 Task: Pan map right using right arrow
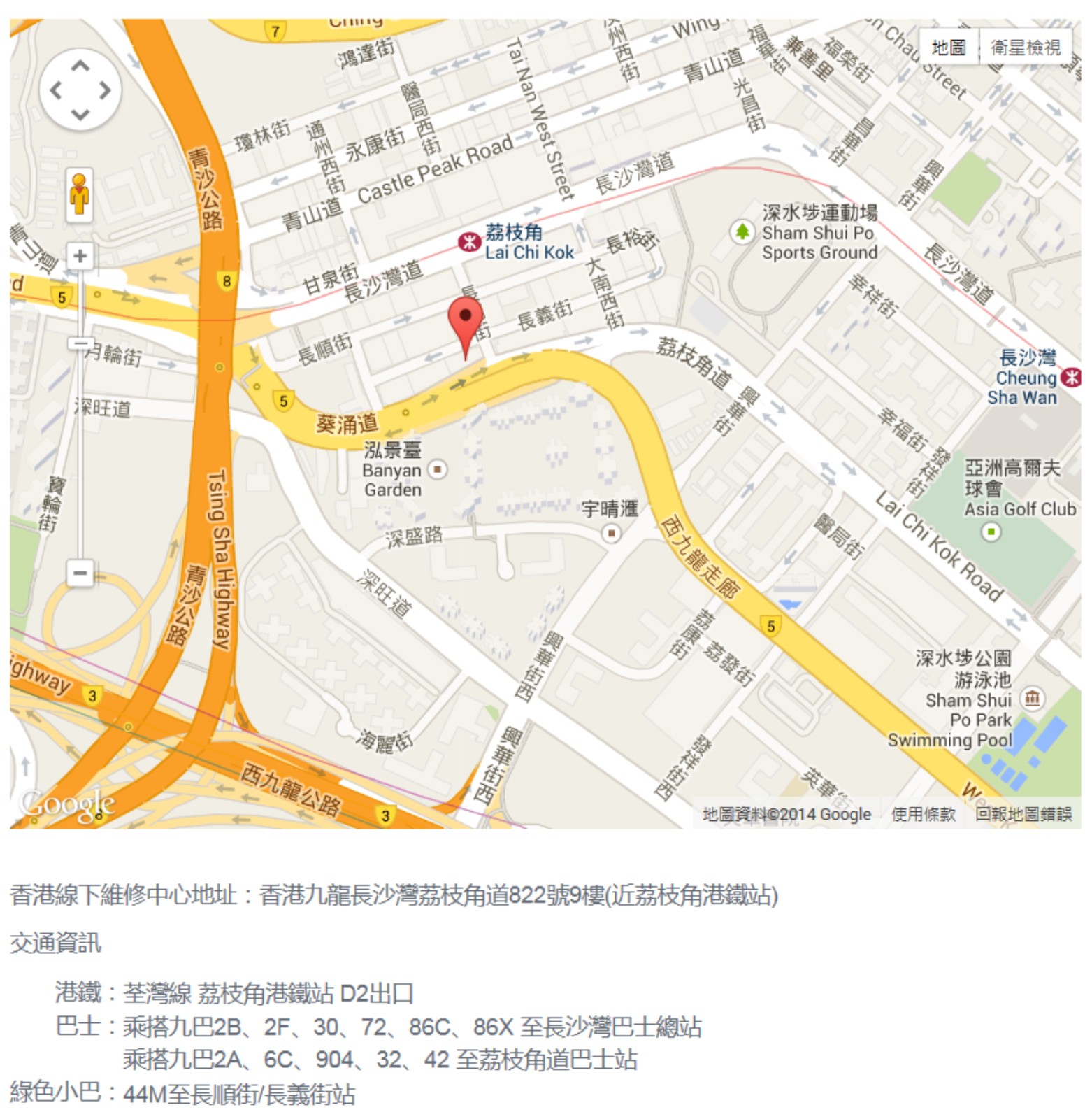[x=105, y=90]
